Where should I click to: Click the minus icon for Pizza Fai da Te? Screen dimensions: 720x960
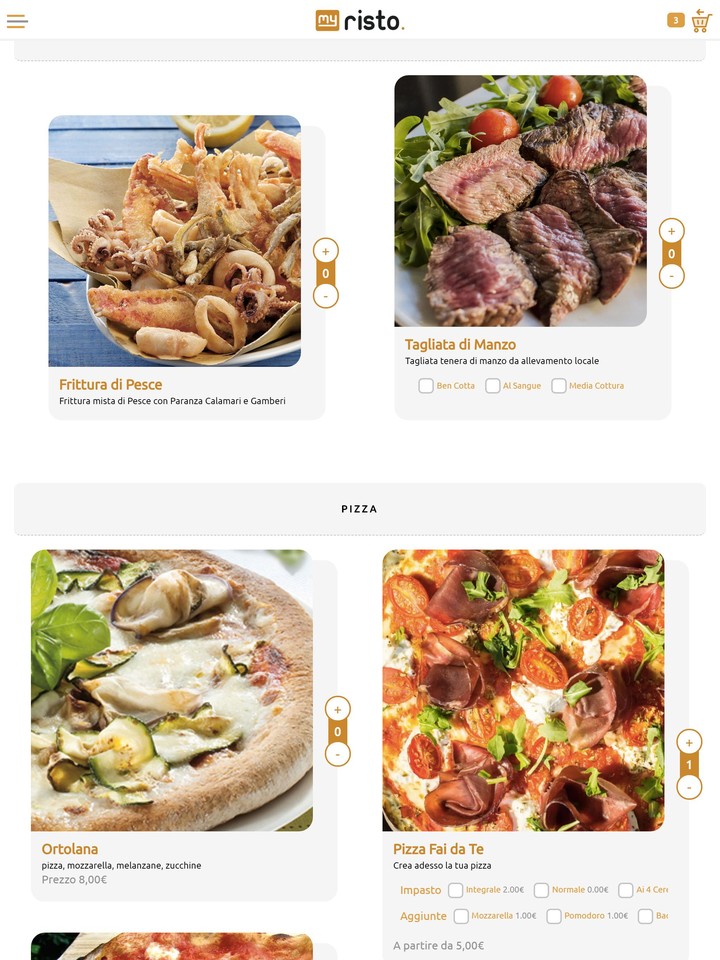pos(689,787)
